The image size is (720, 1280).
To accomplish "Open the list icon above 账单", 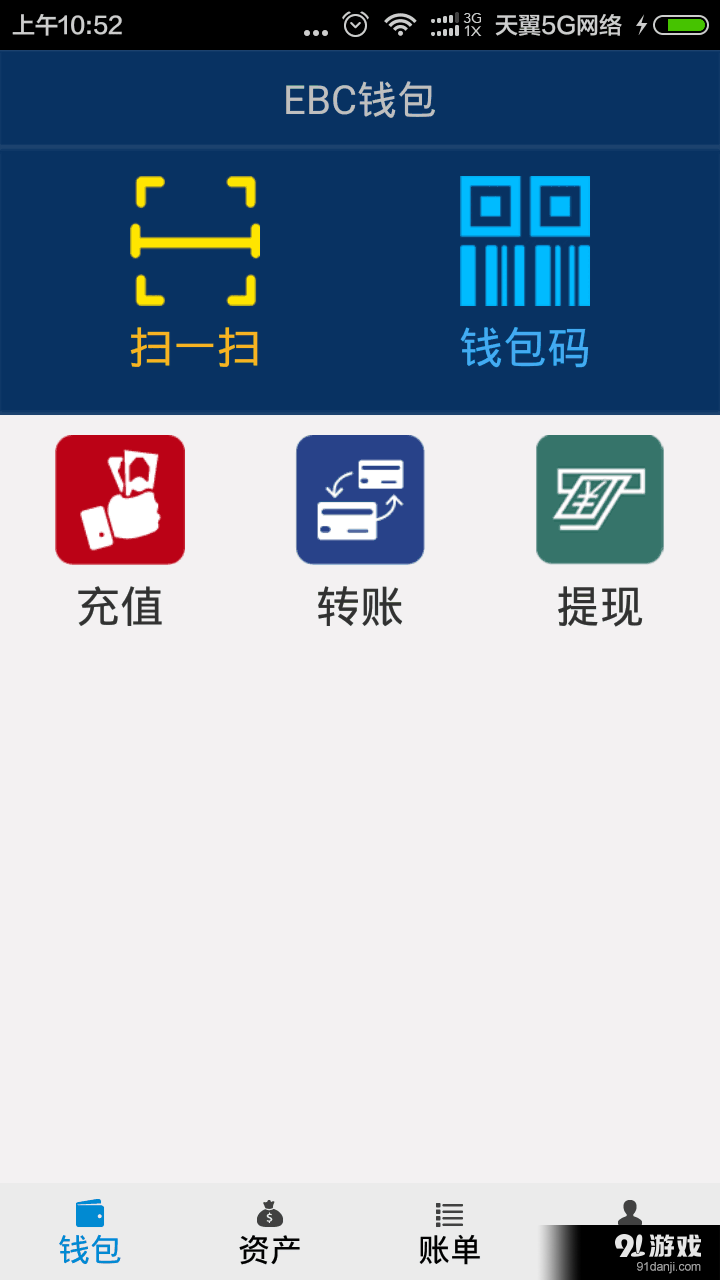I will [x=448, y=1213].
